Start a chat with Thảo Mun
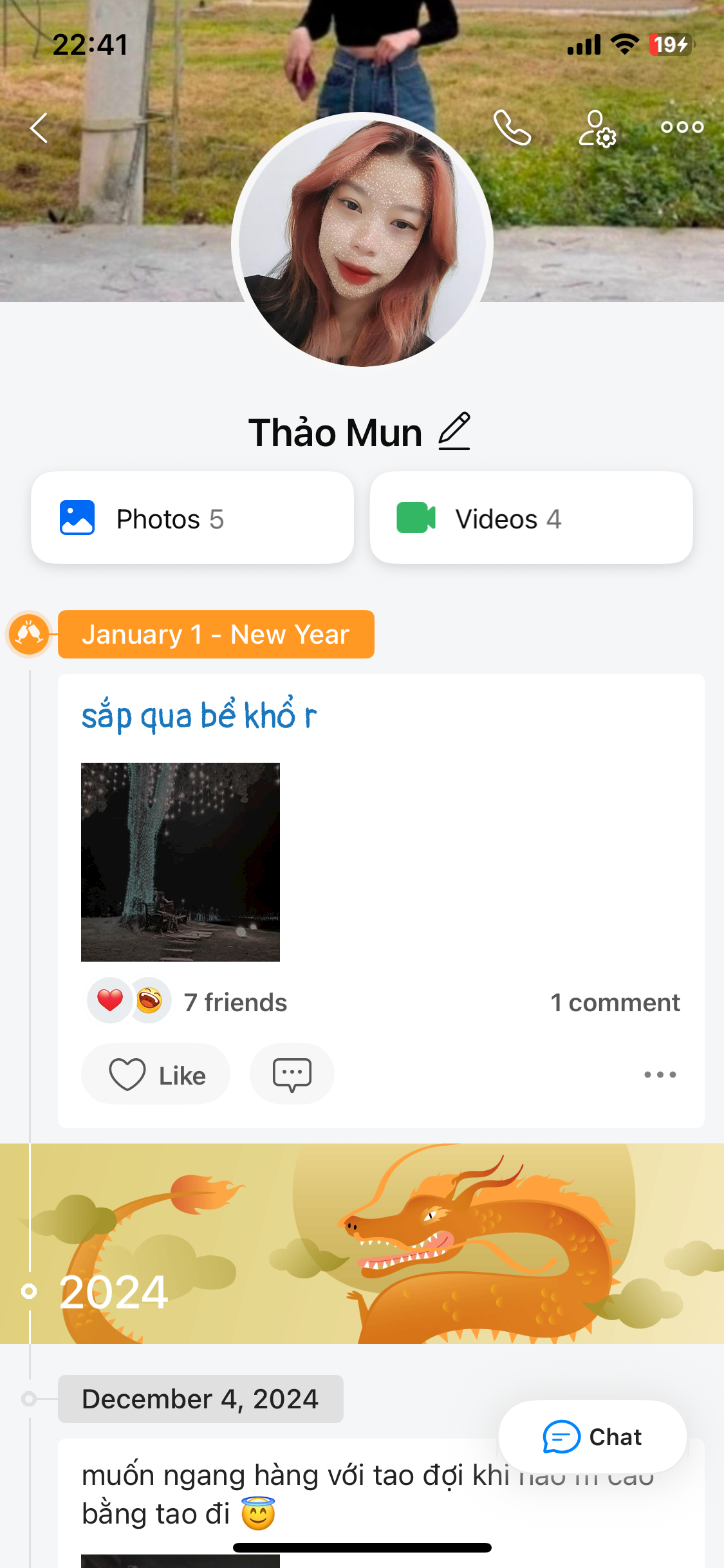This screenshot has width=724, height=1568. pyautogui.click(x=592, y=1437)
